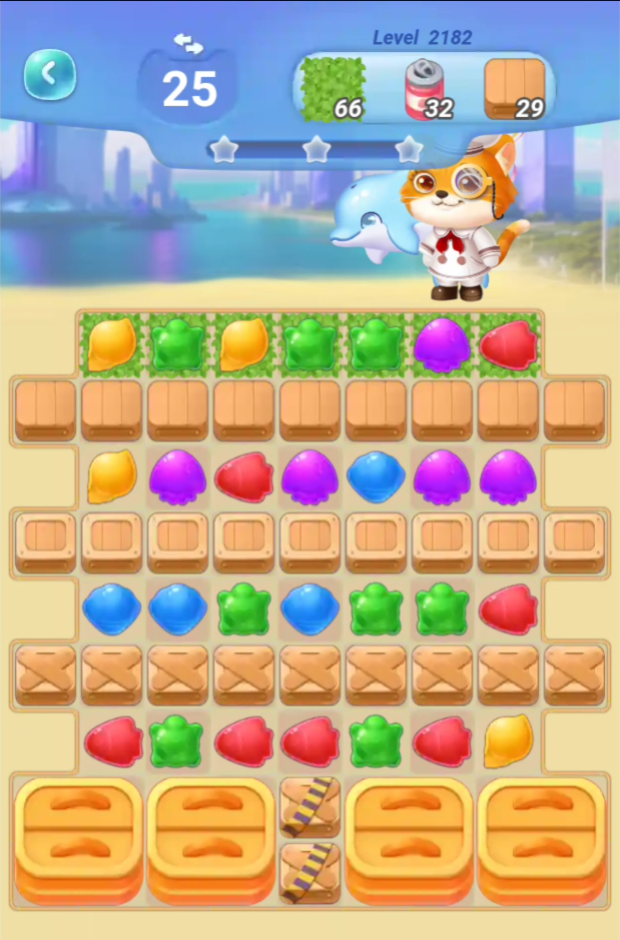Go back using the arrow button

tap(49, 75)
